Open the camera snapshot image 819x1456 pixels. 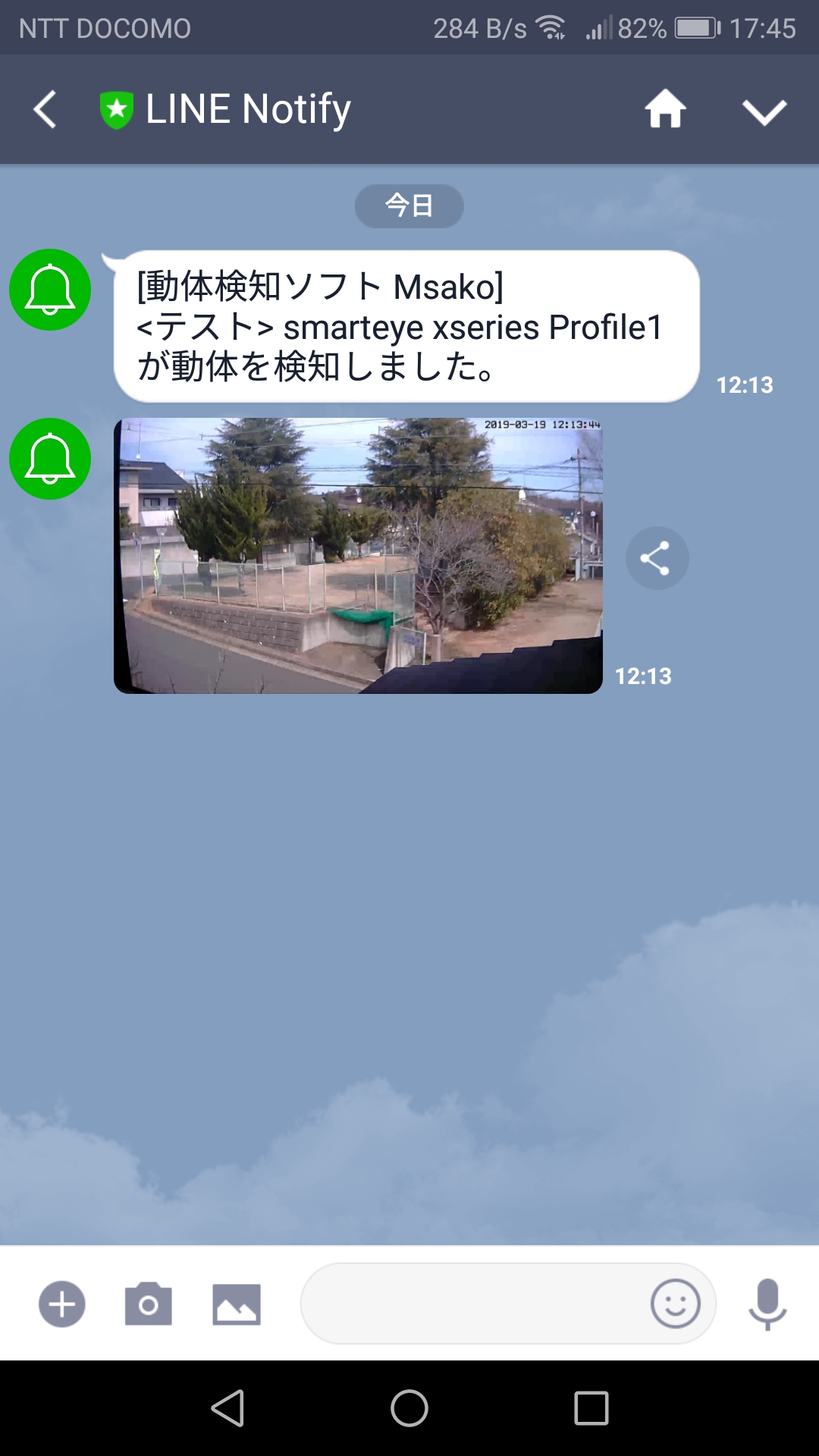(x=358, y=555)
